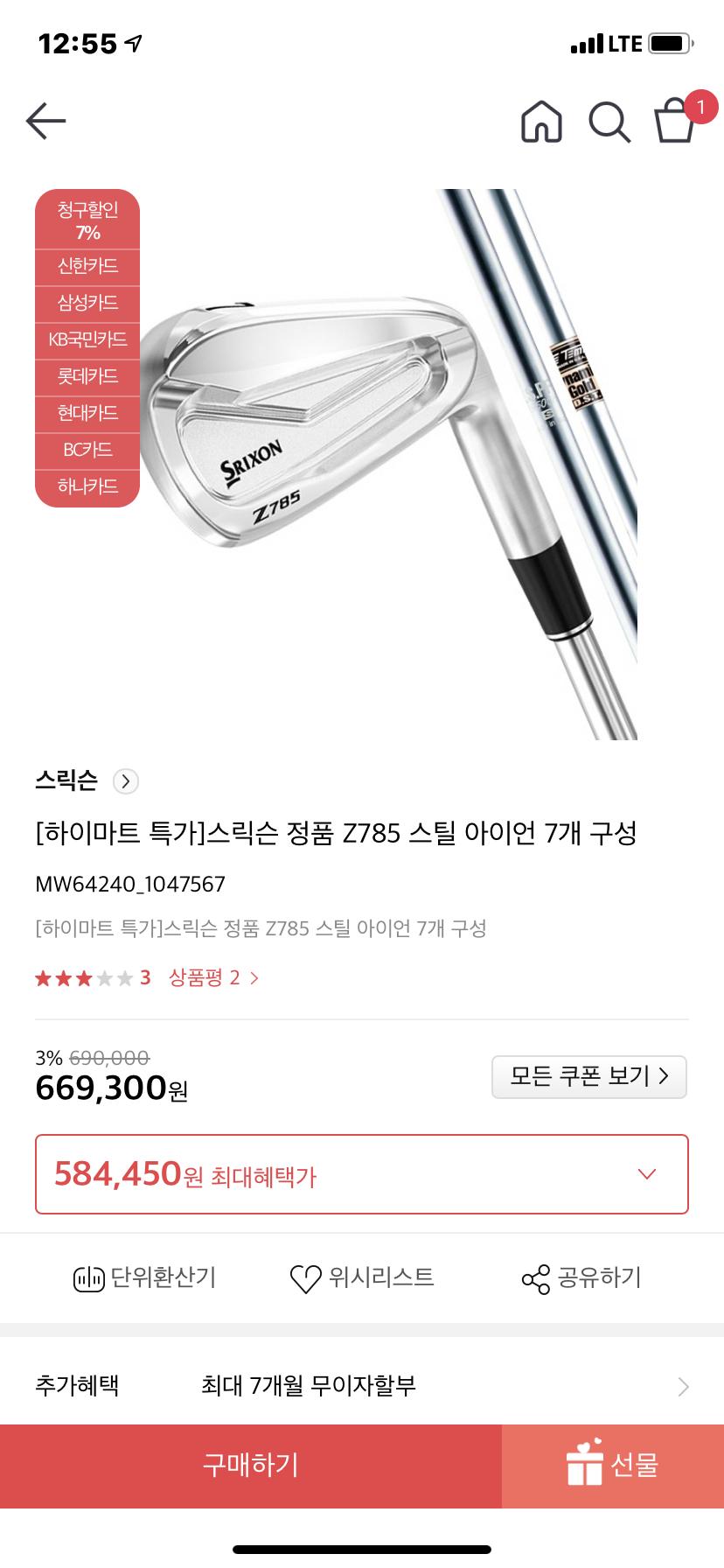Image resolution: width=724 pixels, height=1568 pixels.
Task: Open 단위환산기
Action: [144, 1277]
